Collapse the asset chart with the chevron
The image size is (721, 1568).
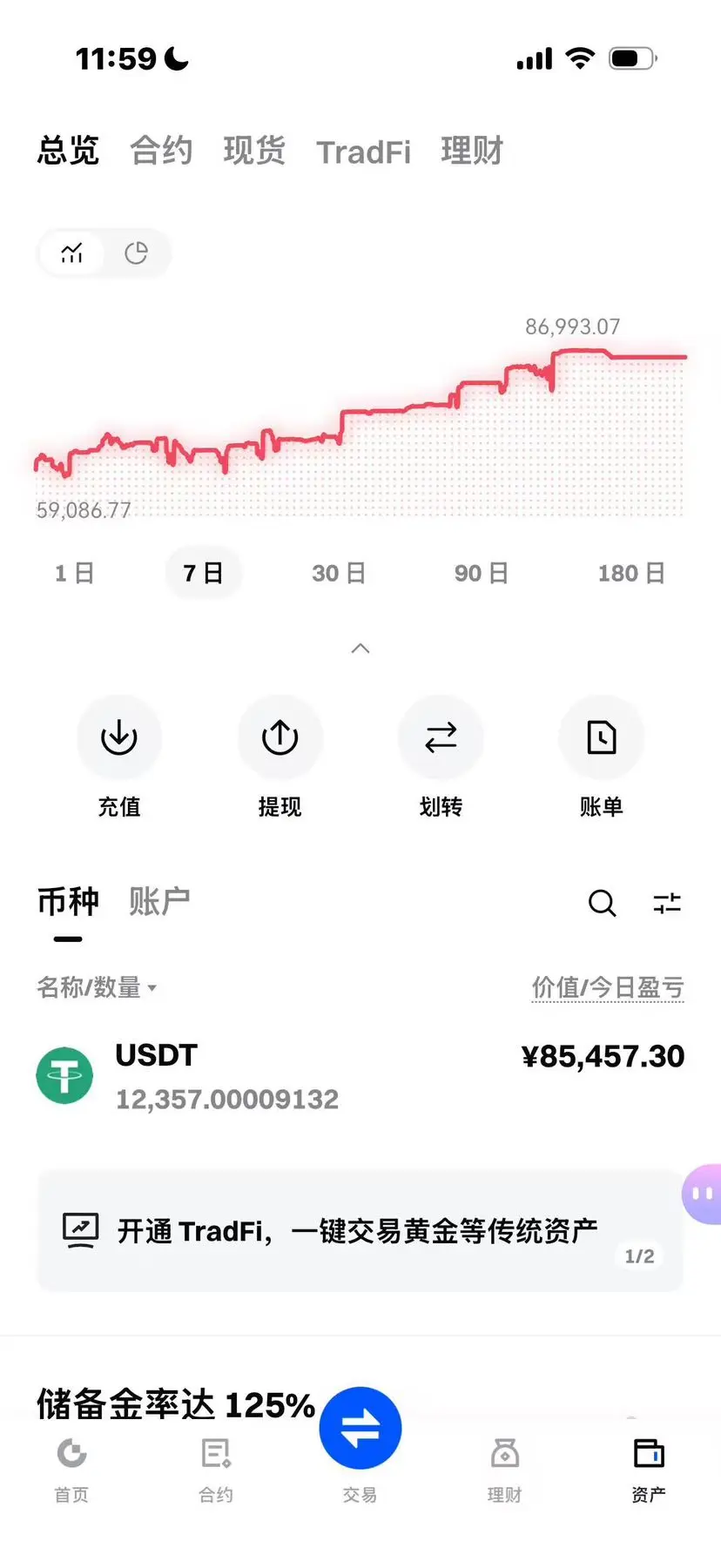(360, 648)
